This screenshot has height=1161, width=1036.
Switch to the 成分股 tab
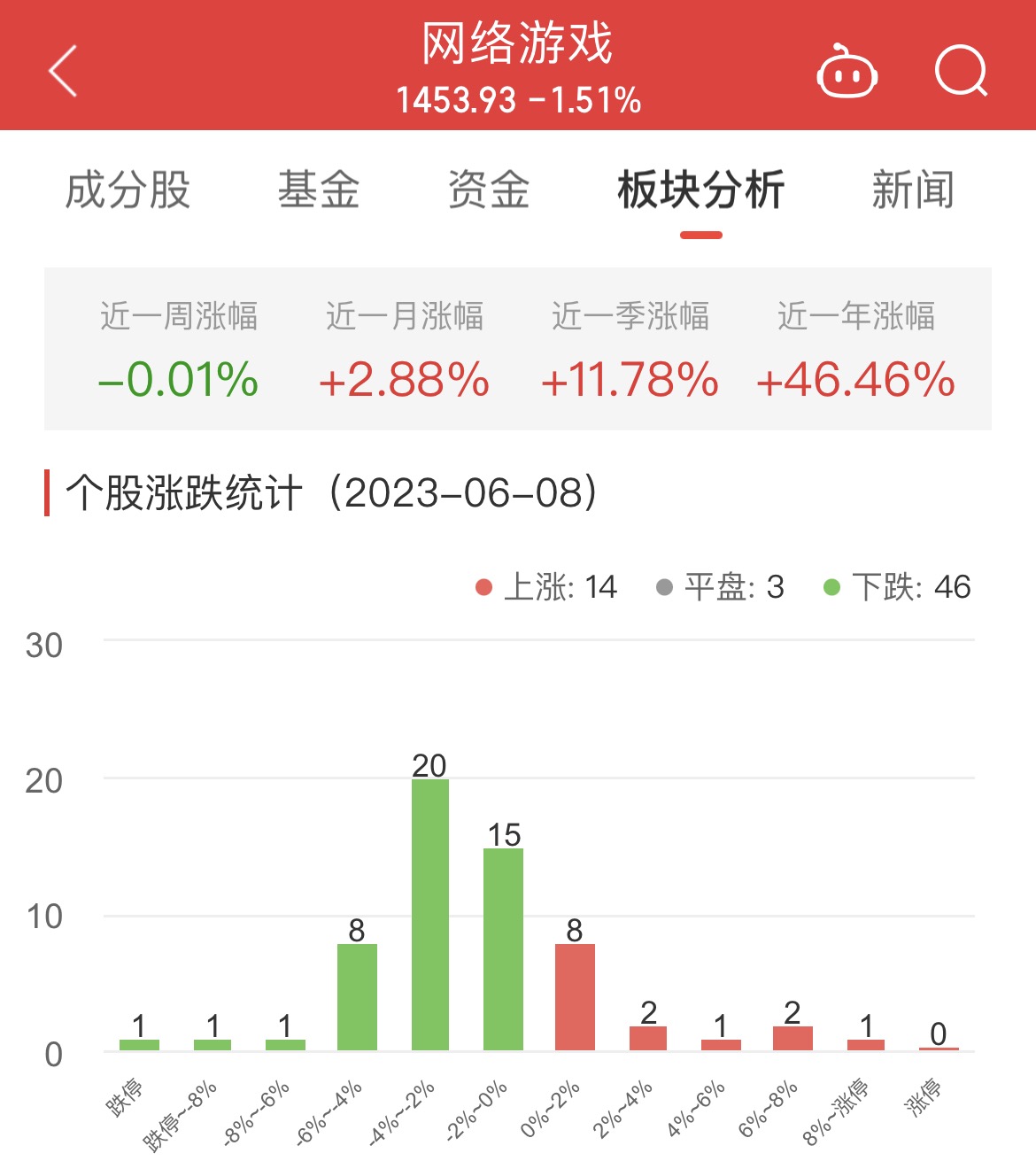[128, 190]
